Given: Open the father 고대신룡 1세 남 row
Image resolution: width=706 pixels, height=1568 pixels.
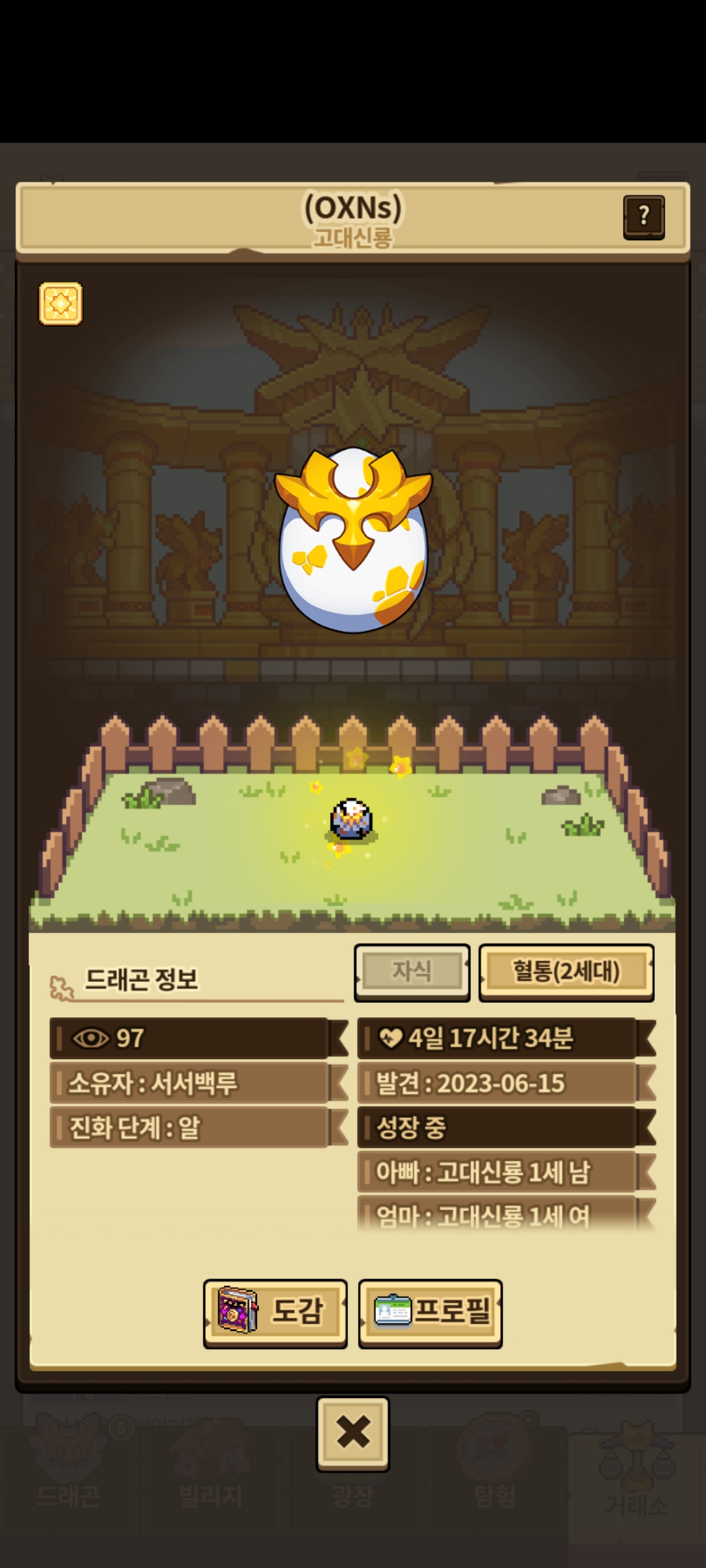Looking at the screenshot, I should click(x=497, y=1172).
